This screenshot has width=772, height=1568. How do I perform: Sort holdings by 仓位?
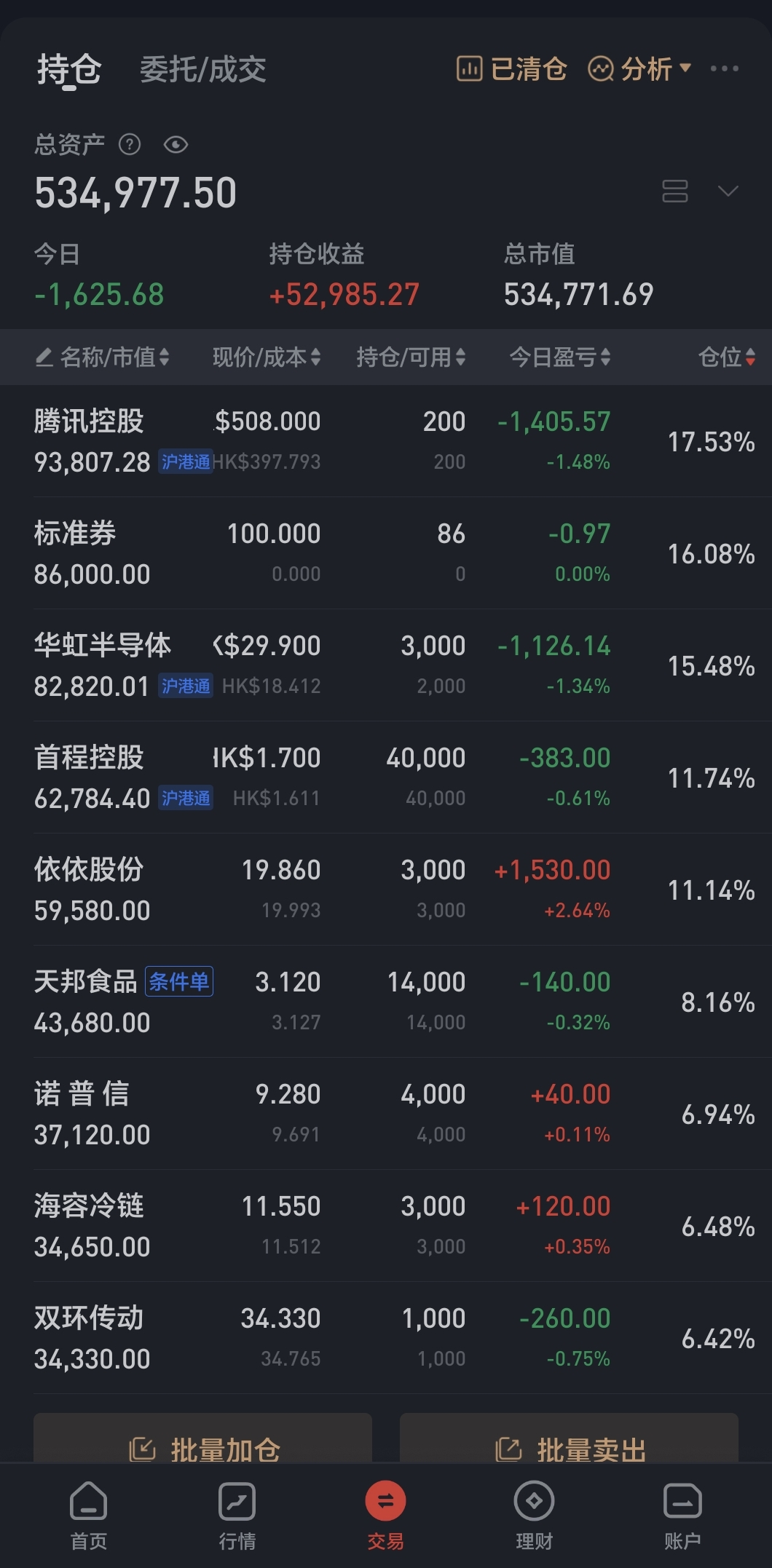(726, 357)
